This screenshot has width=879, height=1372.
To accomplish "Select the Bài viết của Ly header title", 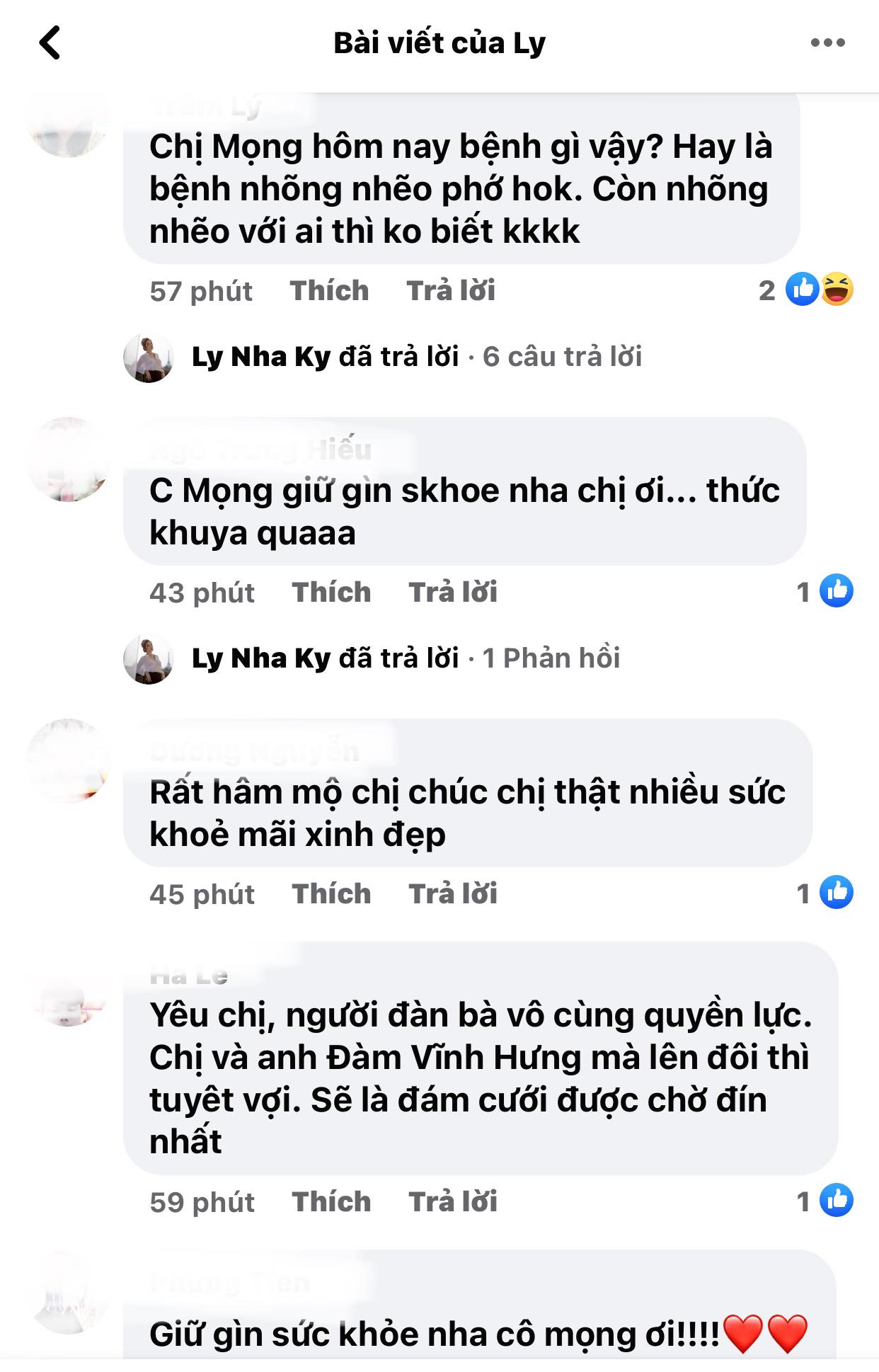I will pos(439,42).
